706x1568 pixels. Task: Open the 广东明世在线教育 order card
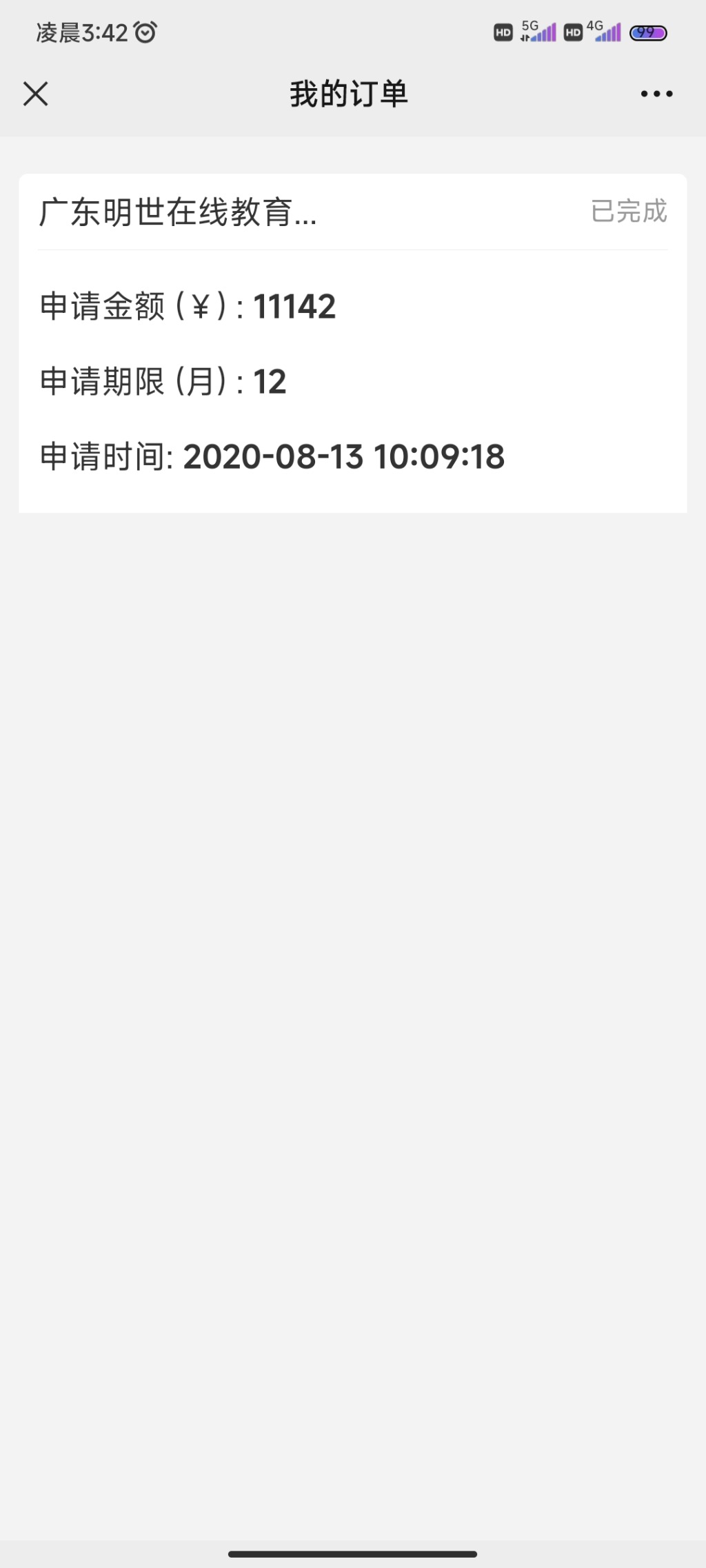(x=353, y=343)
